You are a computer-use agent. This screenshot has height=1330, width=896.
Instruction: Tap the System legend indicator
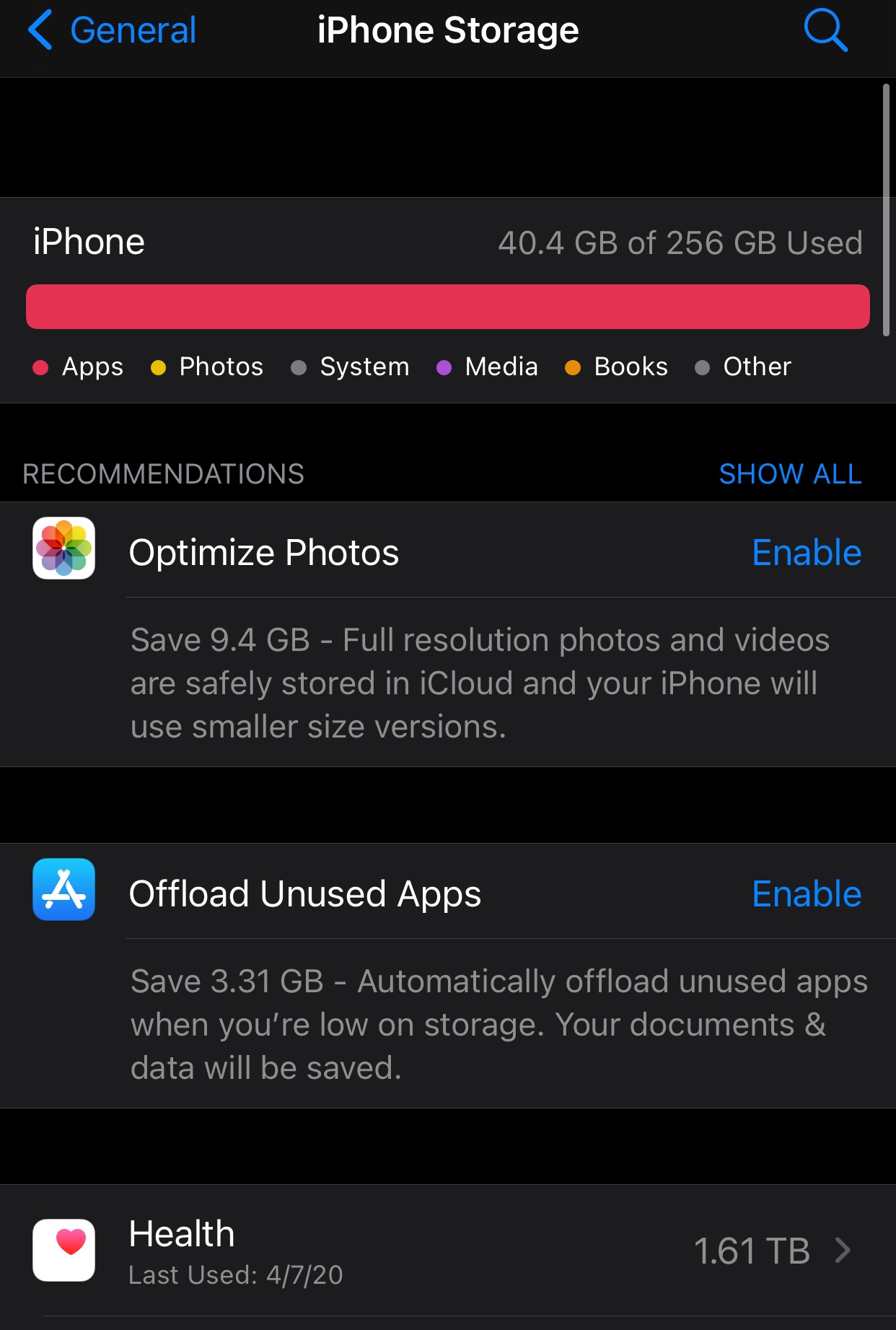299,367
